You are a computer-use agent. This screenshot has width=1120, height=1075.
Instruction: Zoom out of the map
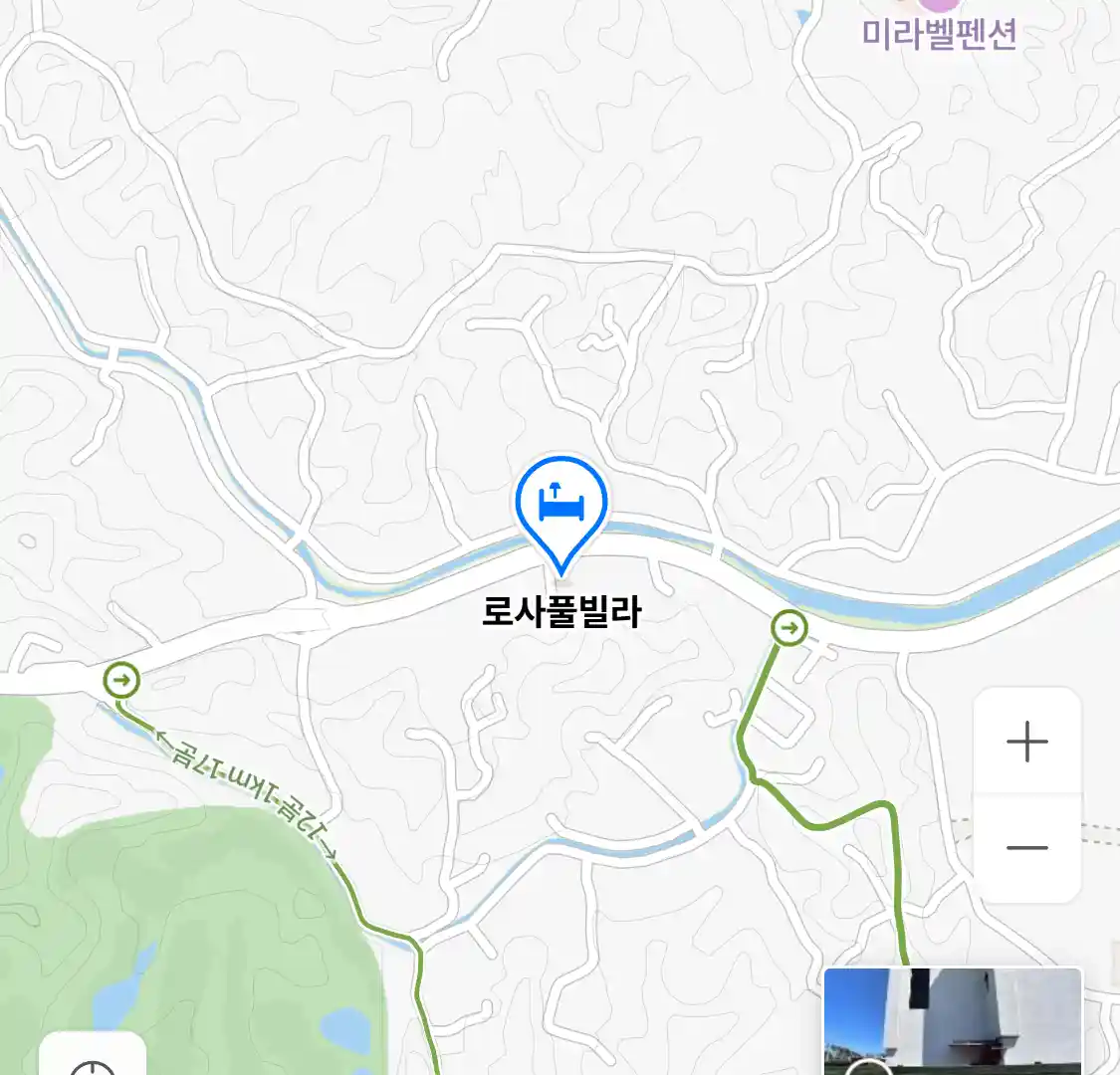pos(1026,848)
